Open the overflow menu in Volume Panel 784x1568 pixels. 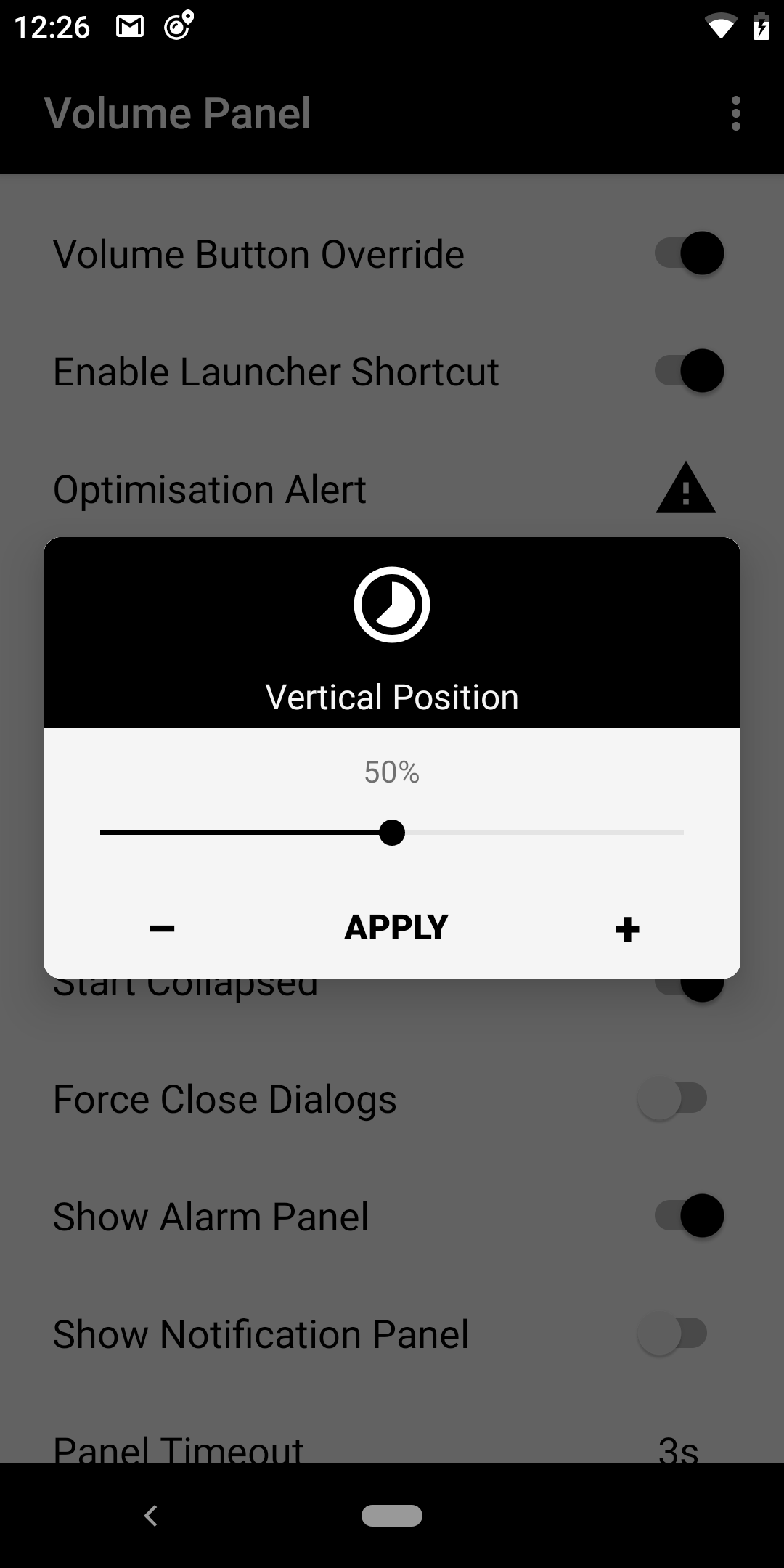(736, 113)
